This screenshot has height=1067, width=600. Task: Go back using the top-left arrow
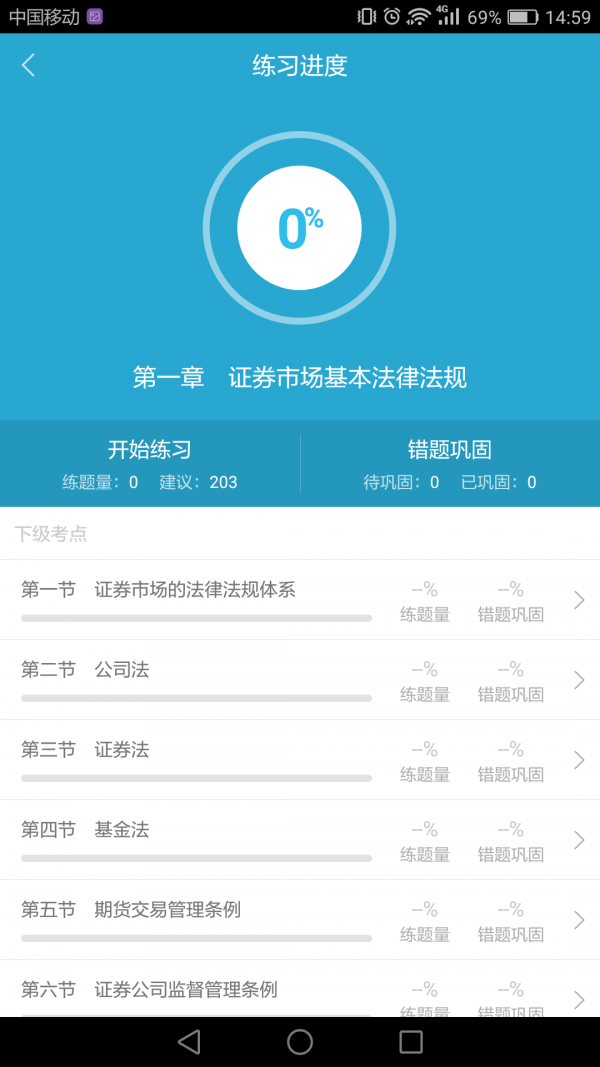click(28, 66)
